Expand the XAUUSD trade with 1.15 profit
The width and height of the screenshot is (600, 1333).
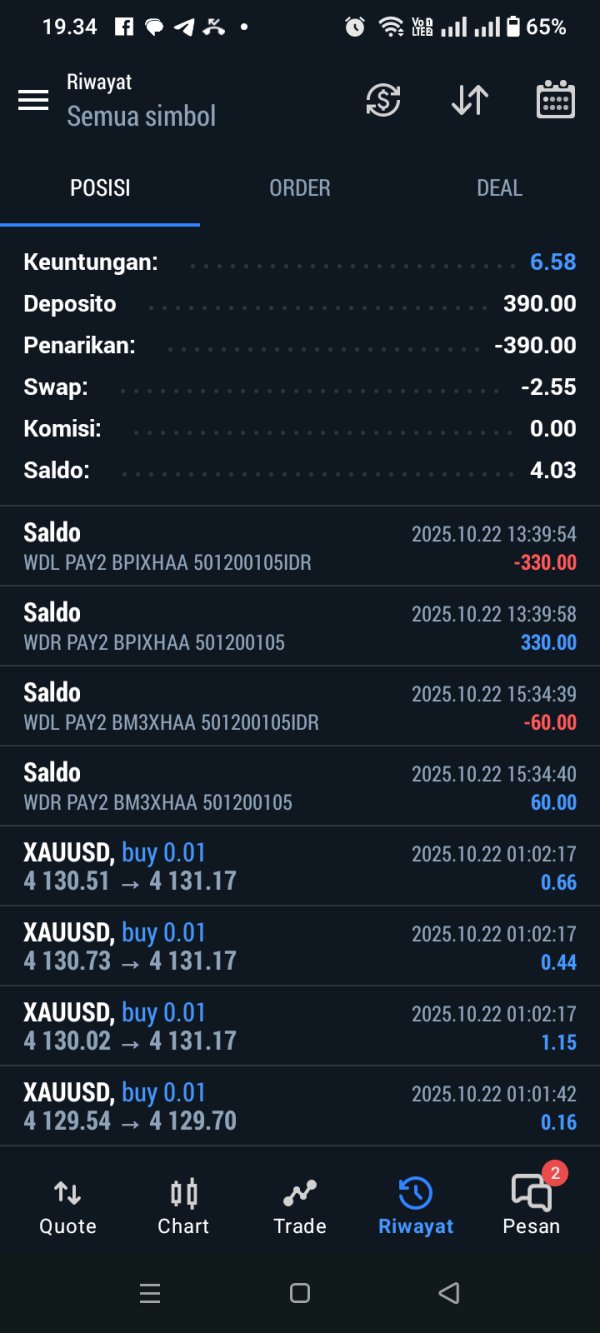300,1026
